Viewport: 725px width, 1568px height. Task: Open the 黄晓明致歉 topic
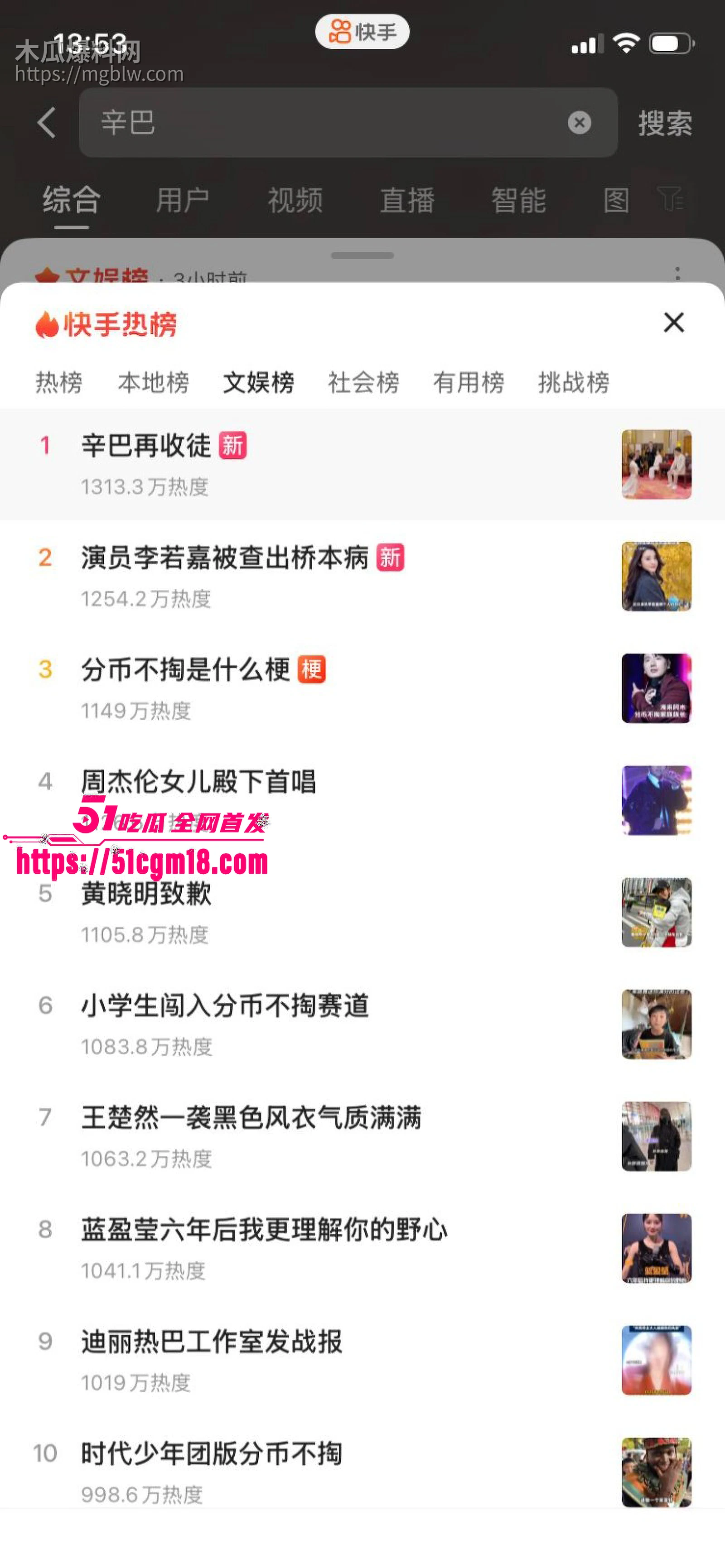tap(146, 894)
